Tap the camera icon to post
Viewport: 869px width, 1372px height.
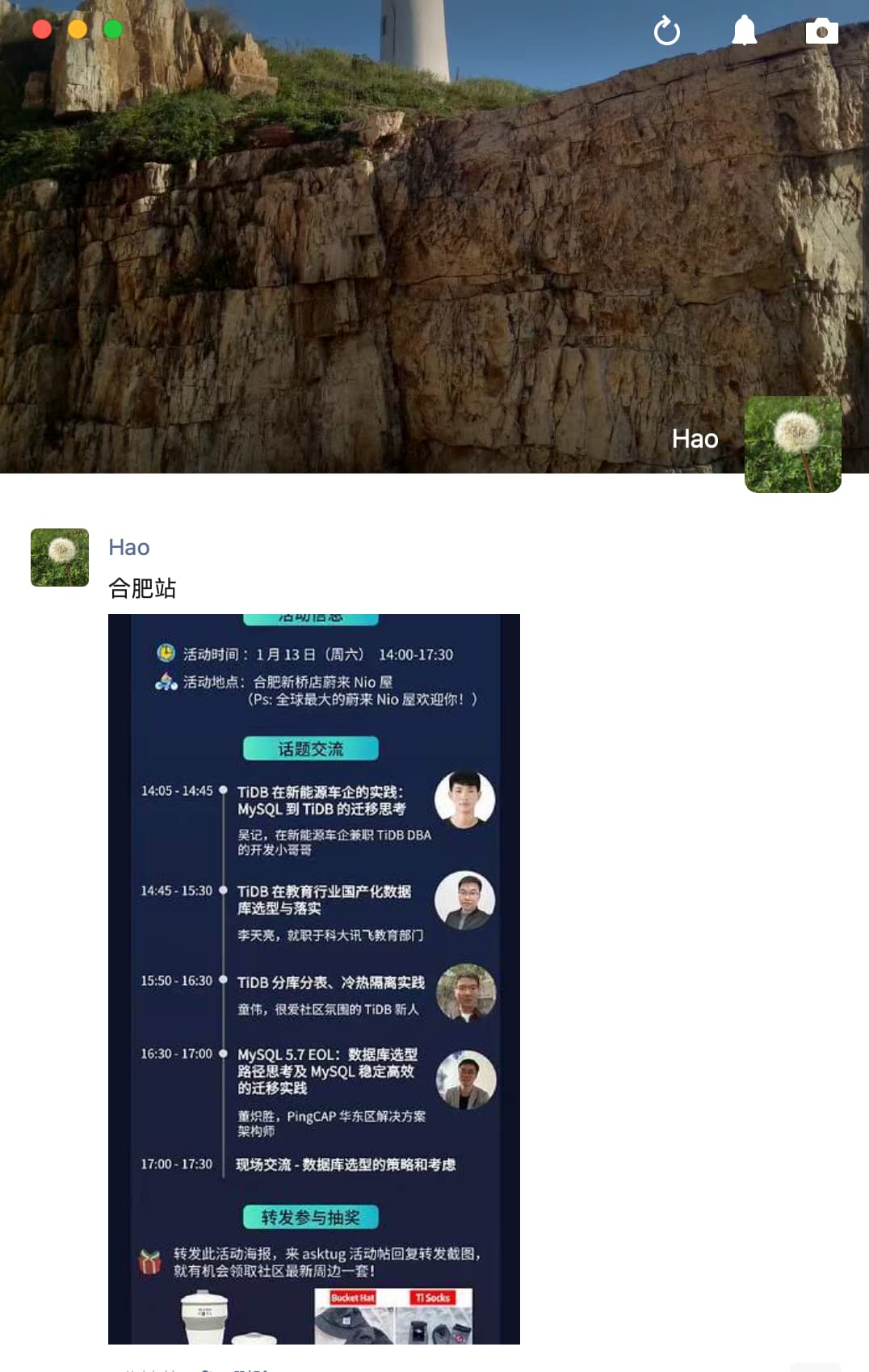(821, 31)
